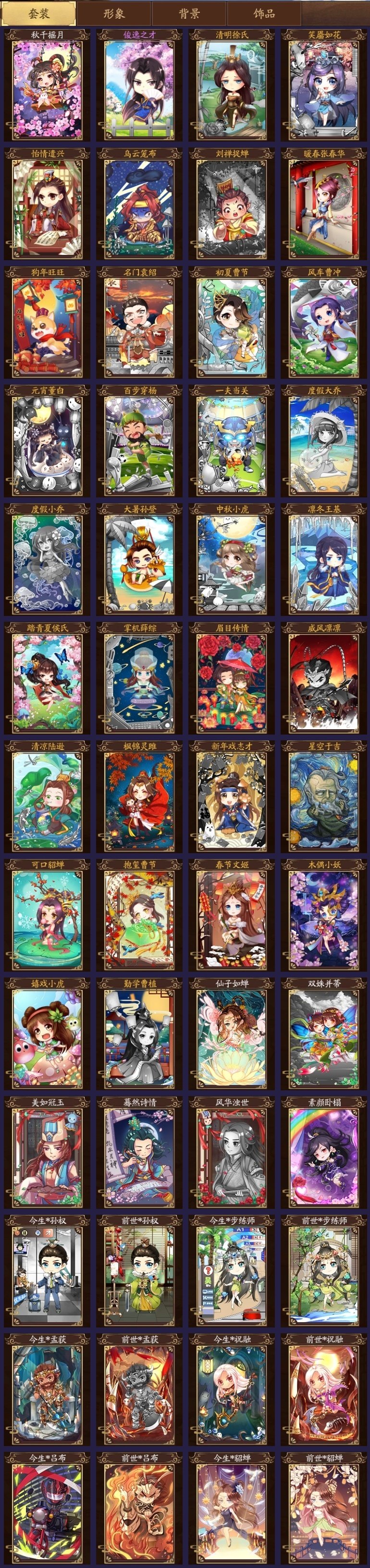The image size is (370, 1568).
Task: Select the 套装 tab
Action: 38,13
